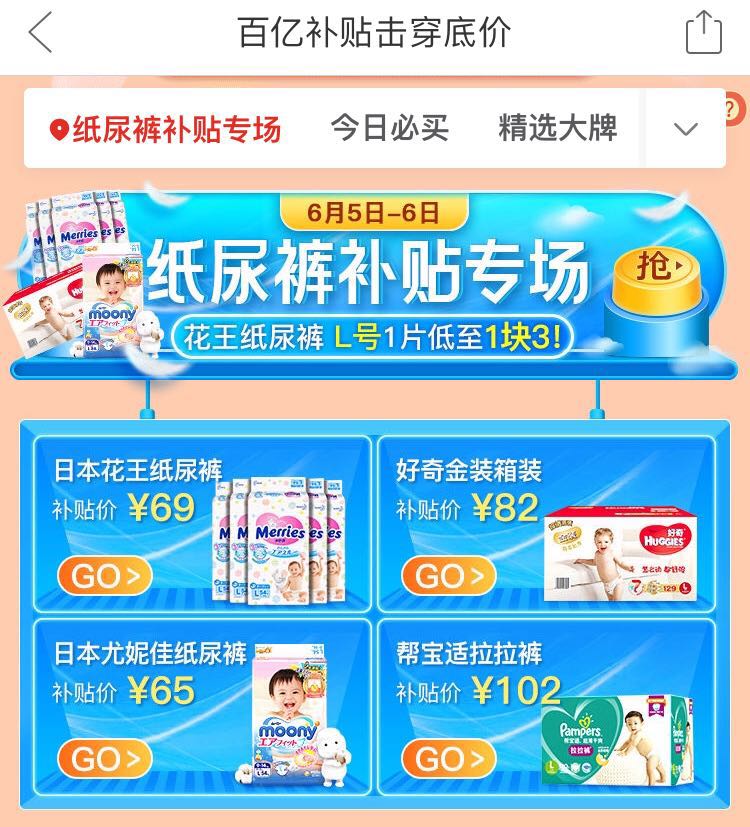Open the 好奇金装箱装 product card
The width and height of the screenshot is (750, 827).
pyautogui.click(x=546, y=523)
